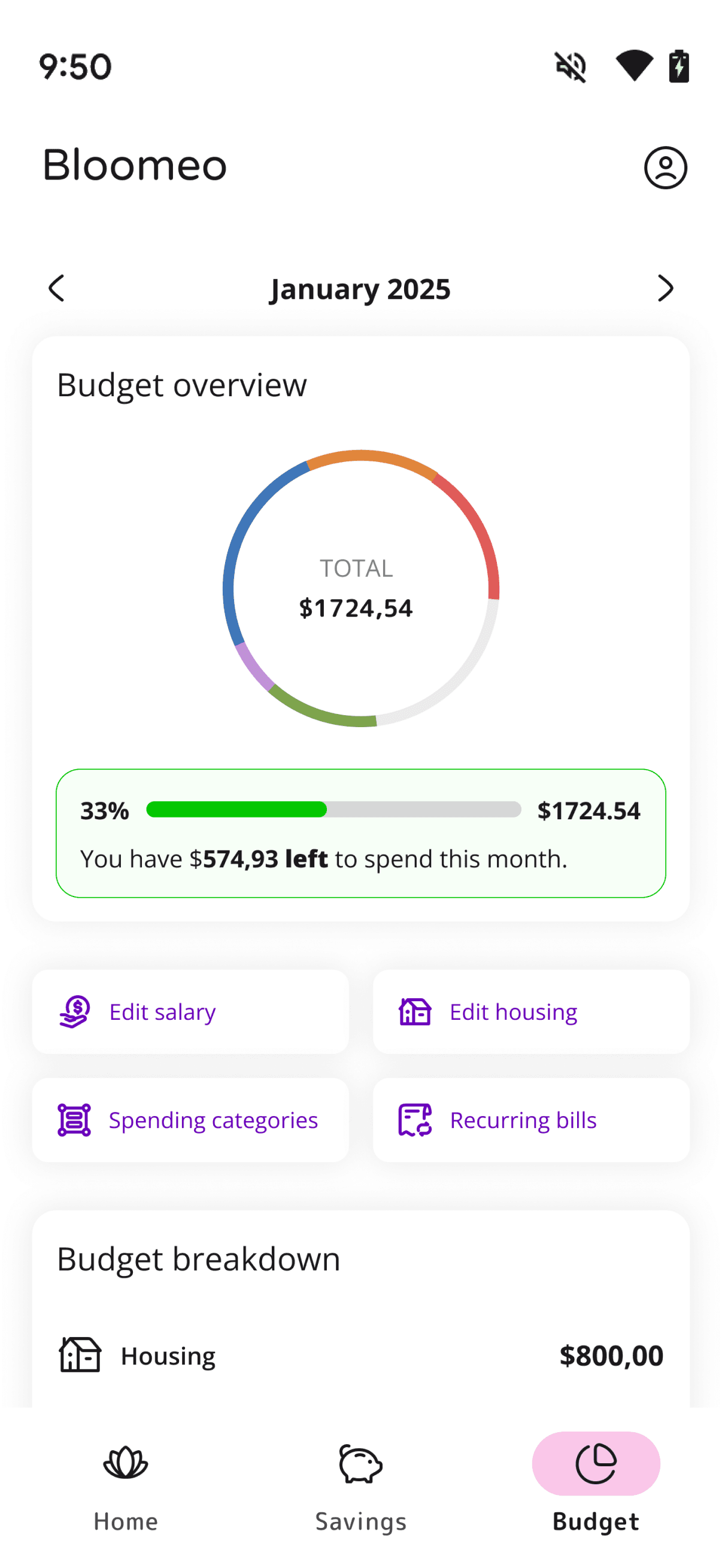The width and height of the screenshot is (722, 1568).
Task: Select the Edit salary money icon
Action: pyautogui.click(x=74, y=1010)
